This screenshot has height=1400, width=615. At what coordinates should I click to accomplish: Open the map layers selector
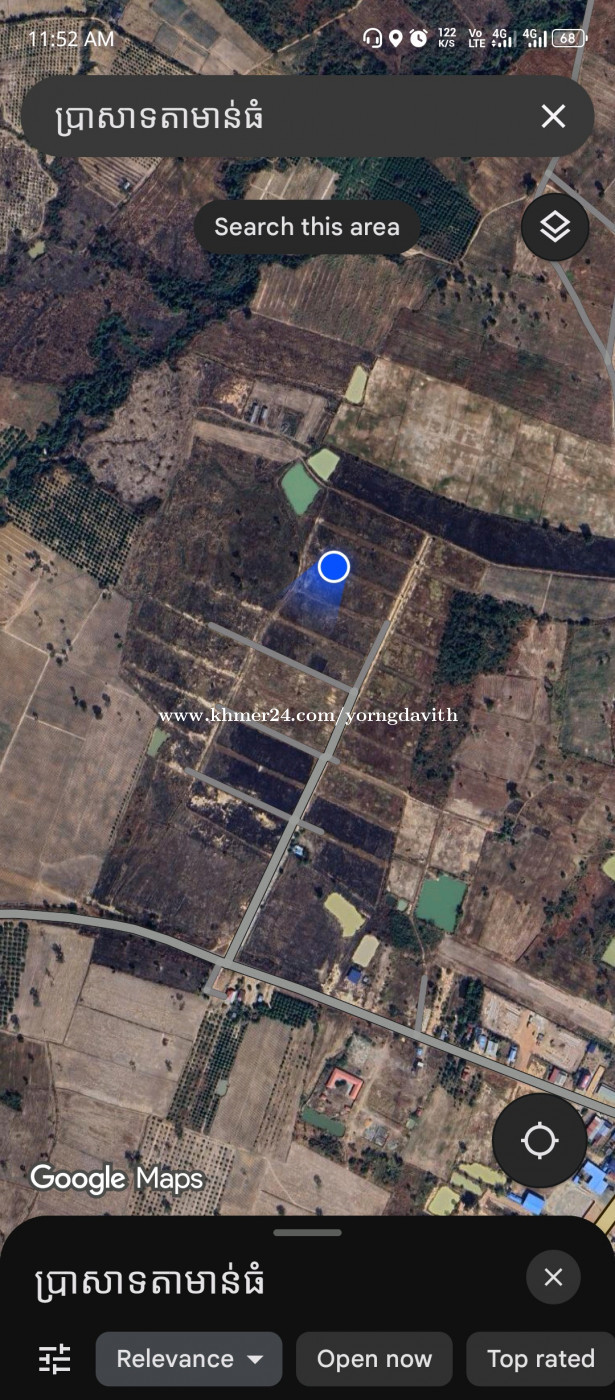click(554, 227)
